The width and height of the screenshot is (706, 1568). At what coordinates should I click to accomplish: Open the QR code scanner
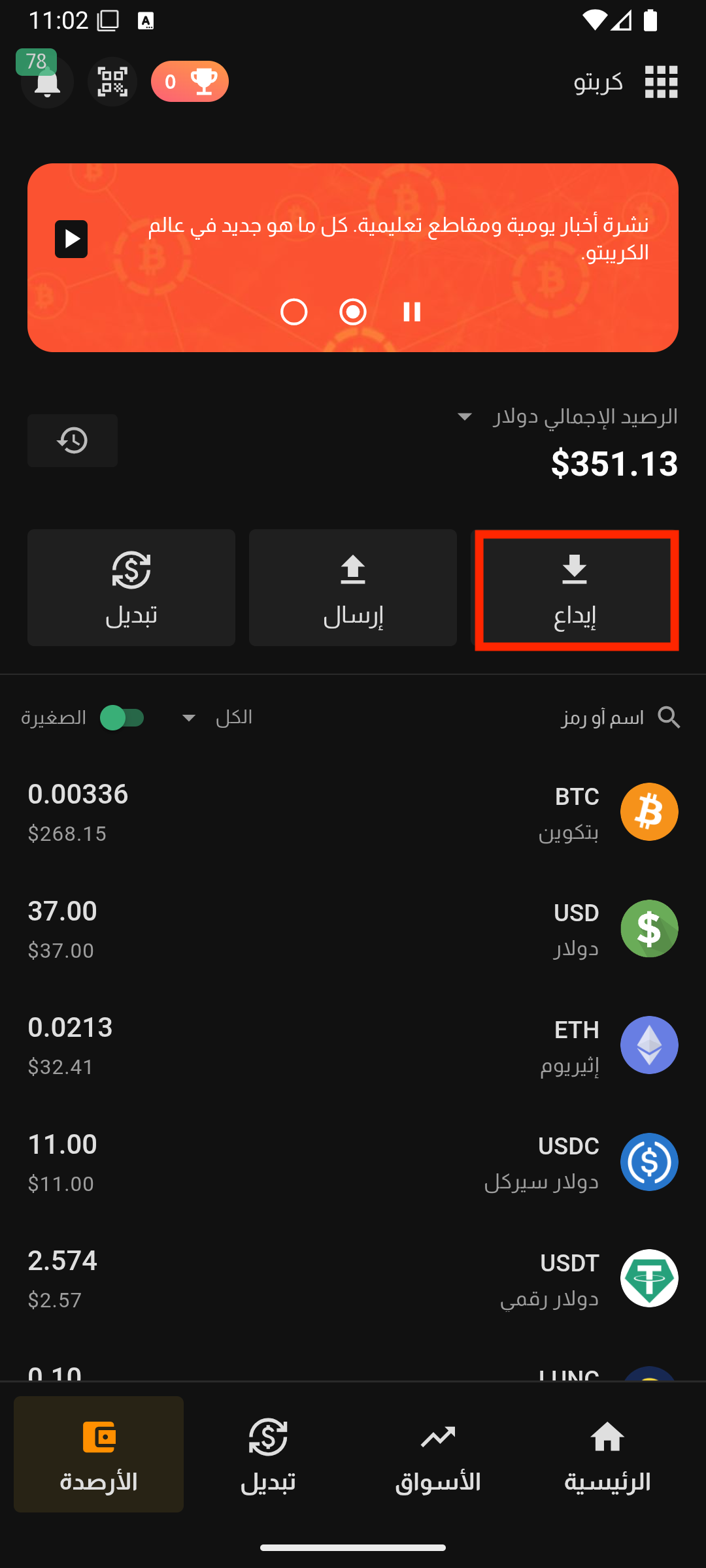click(x=112, y=82)
